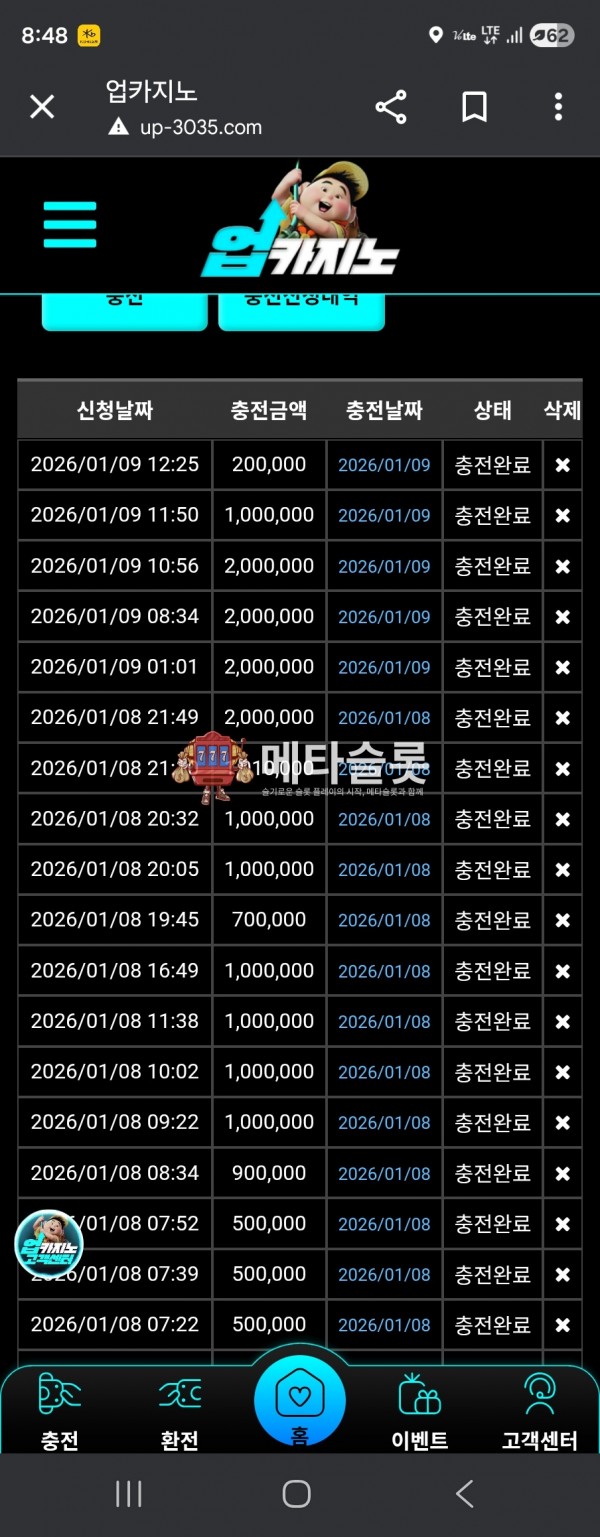
Task: Close the in-app browser tab
Action: tap(42, 107)
